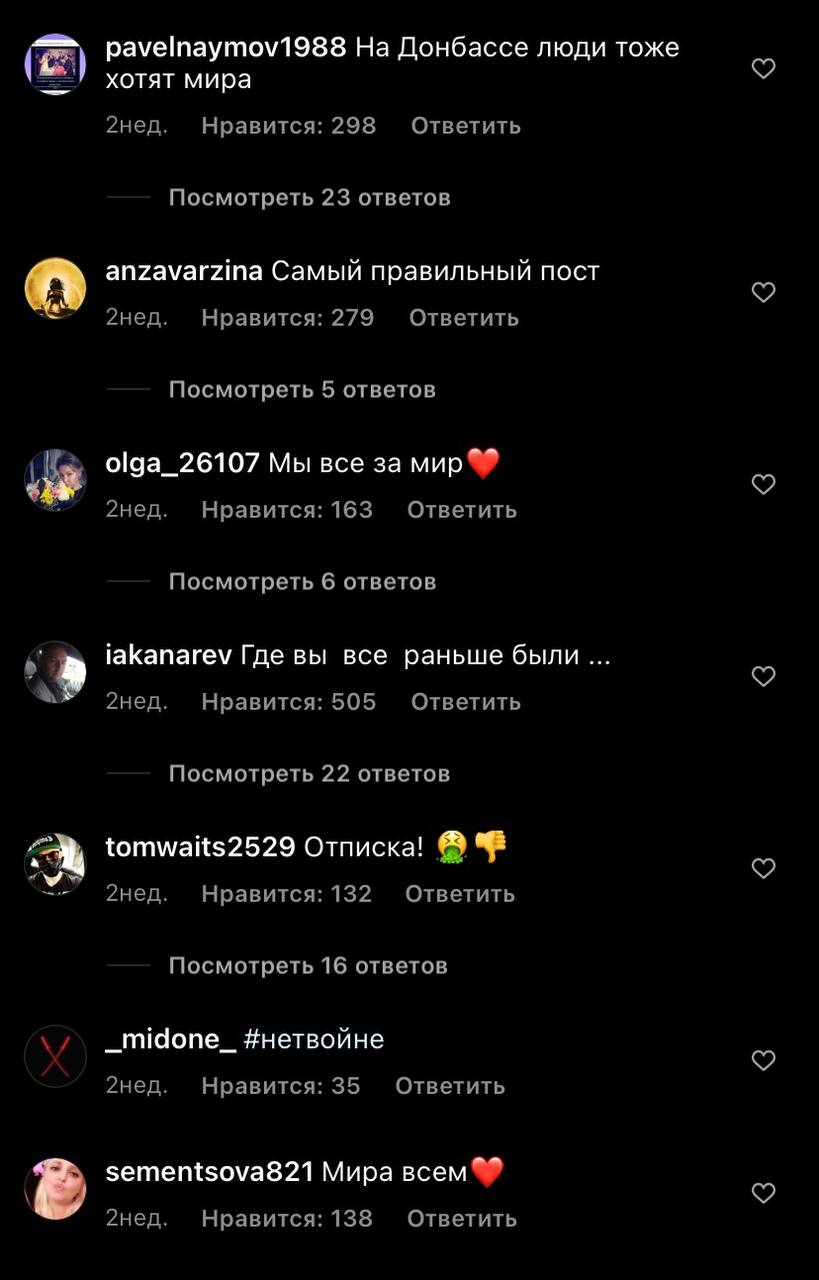Like tomwaits2529's comment
Screen dimensions: 819x1280
click(763, 869)
